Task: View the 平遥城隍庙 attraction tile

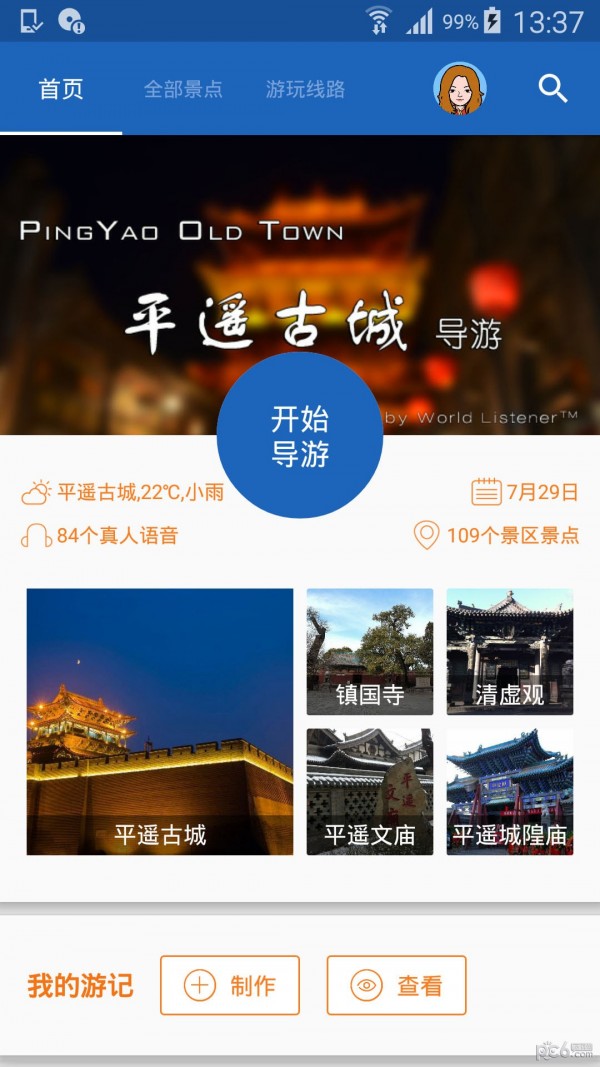Action: 510,791
